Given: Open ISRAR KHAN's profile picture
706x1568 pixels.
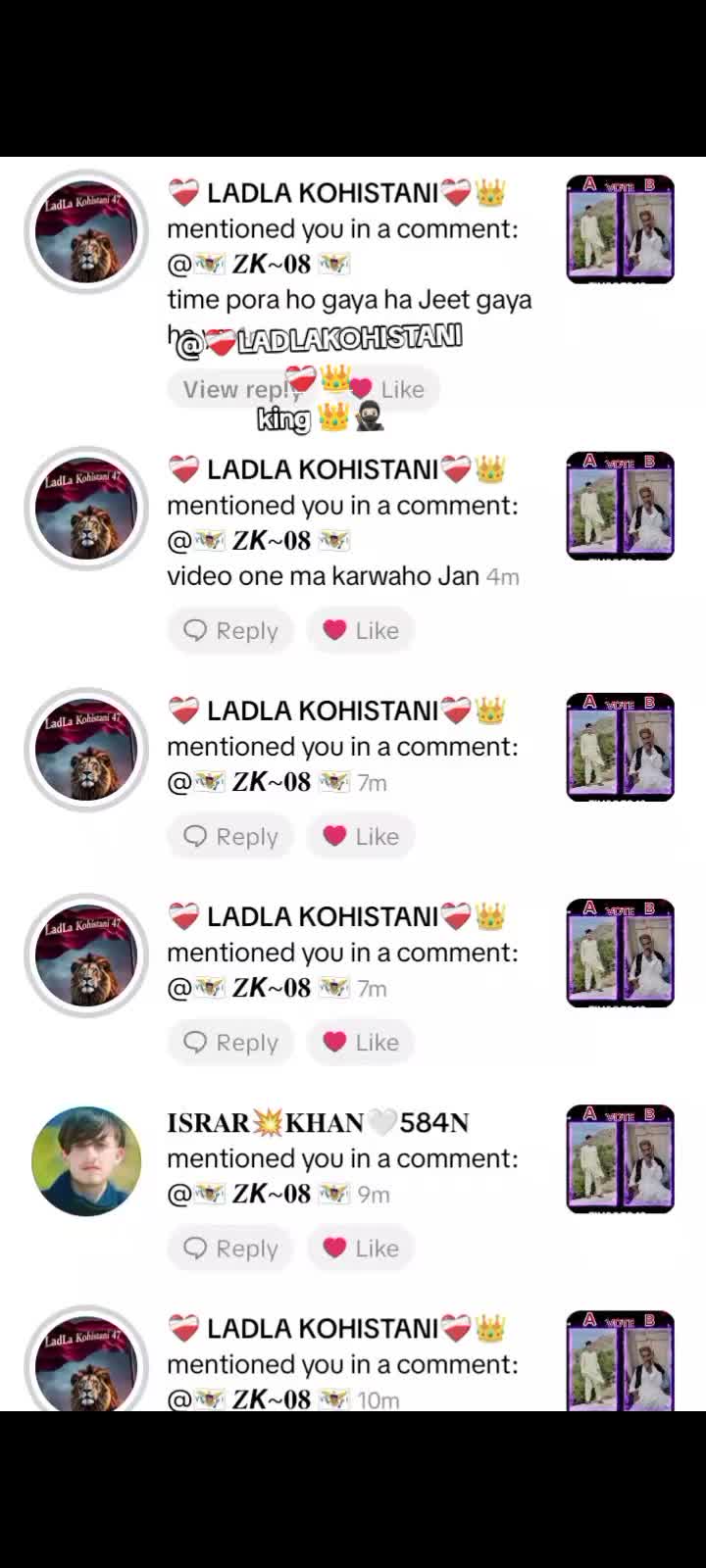Looking at the screenshot, I should (x=86, y=1161).
